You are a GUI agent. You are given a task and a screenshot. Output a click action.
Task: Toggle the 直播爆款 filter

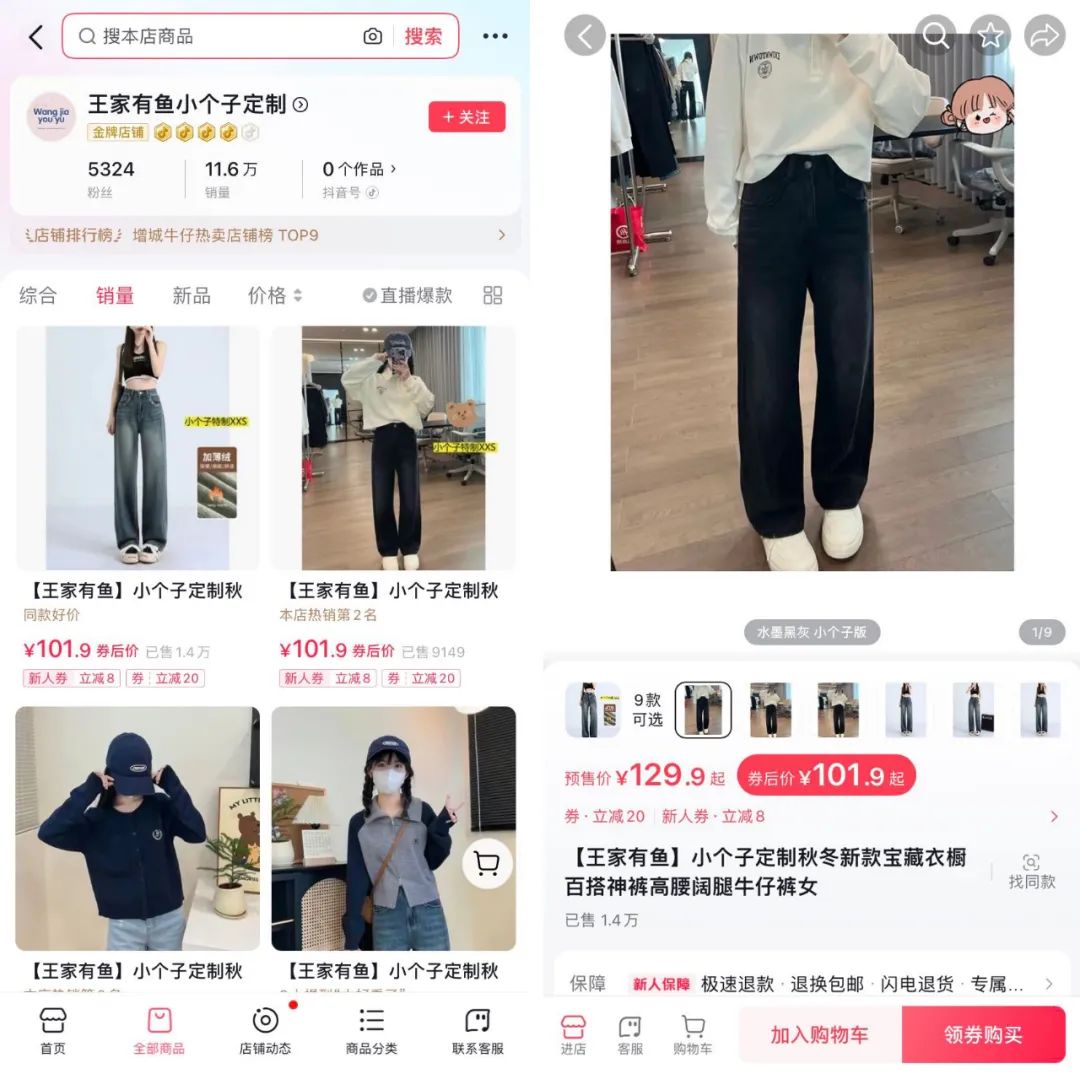pyautogui.click(x=407, y=295)
